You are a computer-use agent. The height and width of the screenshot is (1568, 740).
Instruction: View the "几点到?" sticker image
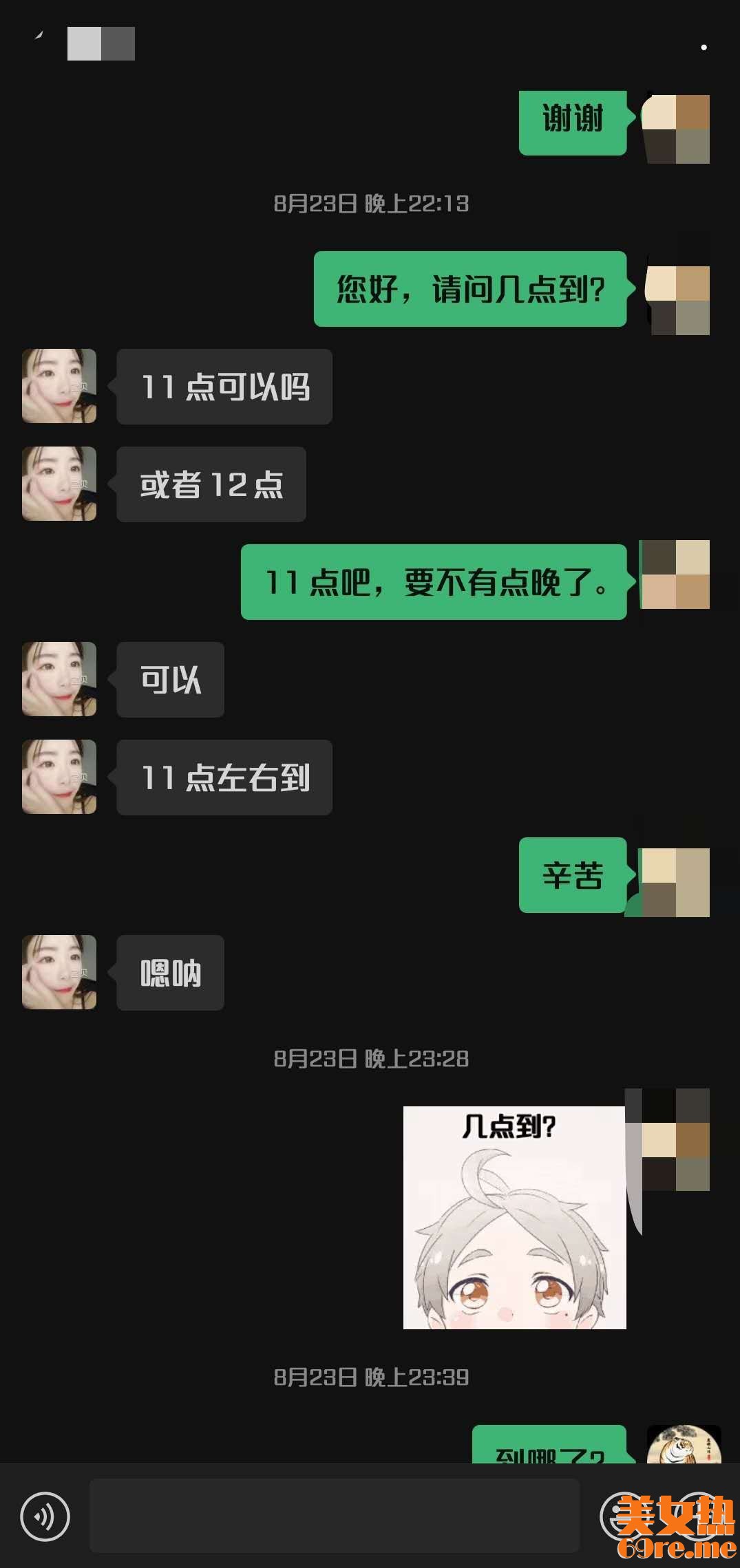pyautogui.click(x=514, y=1217)
